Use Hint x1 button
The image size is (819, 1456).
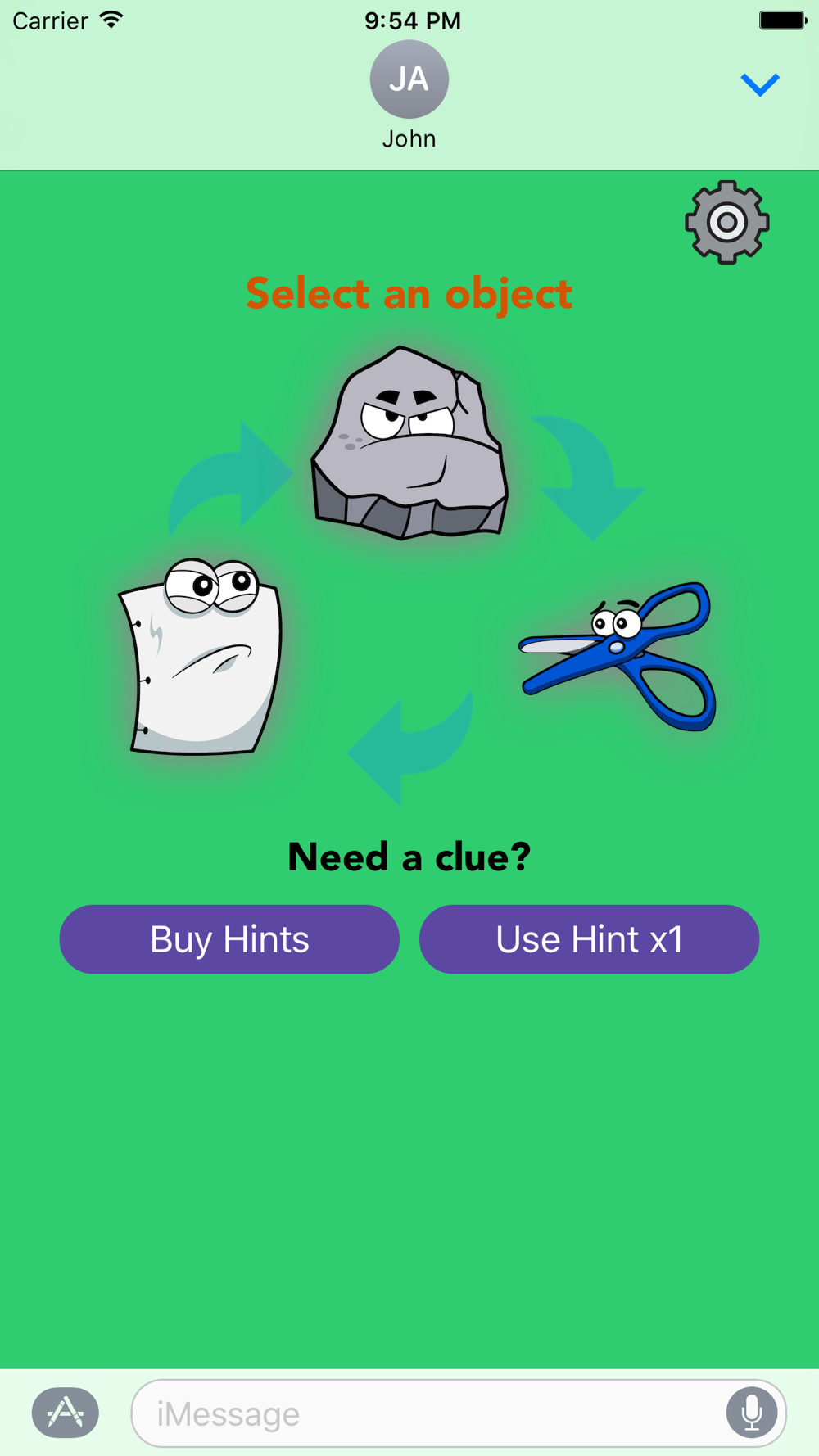[x=589, y=939]
